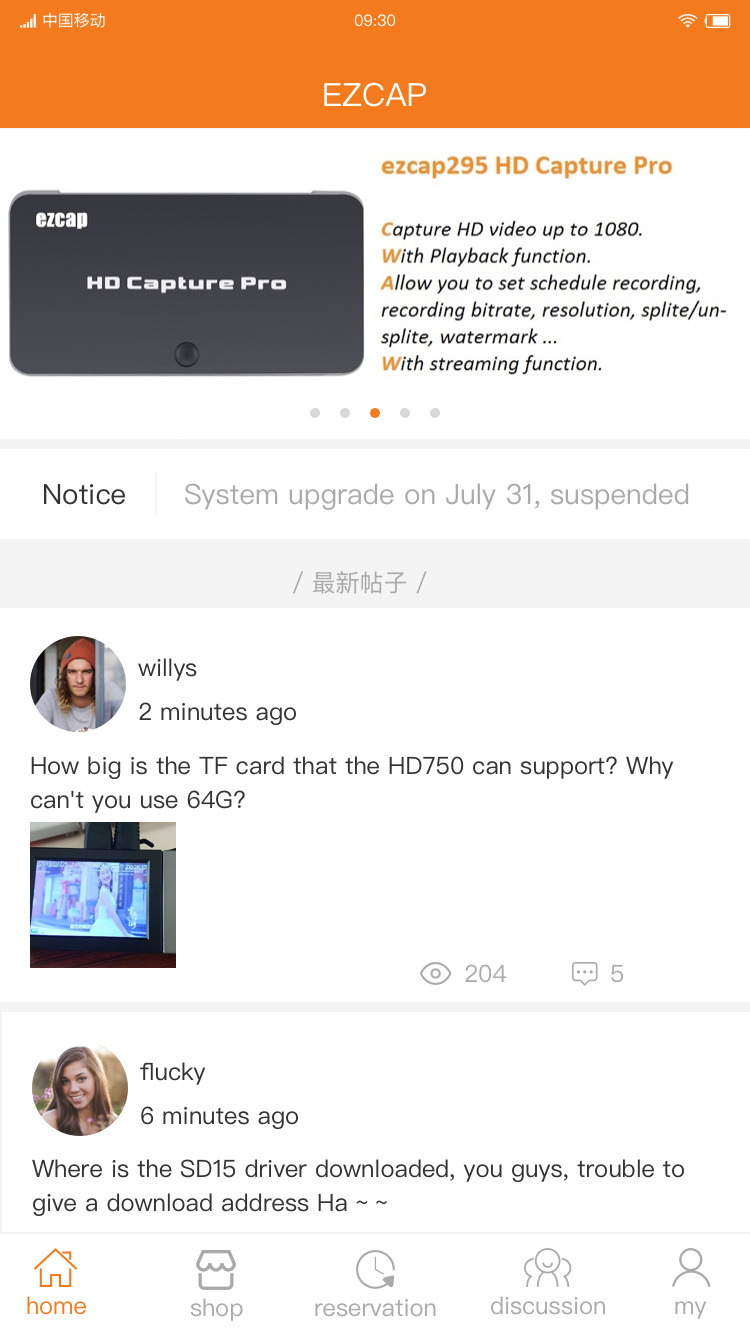Image resolution: width=750 pixels, height=1334 pixels.
Task: Open flucky's post about SD15 driver
Action: 358,1186
